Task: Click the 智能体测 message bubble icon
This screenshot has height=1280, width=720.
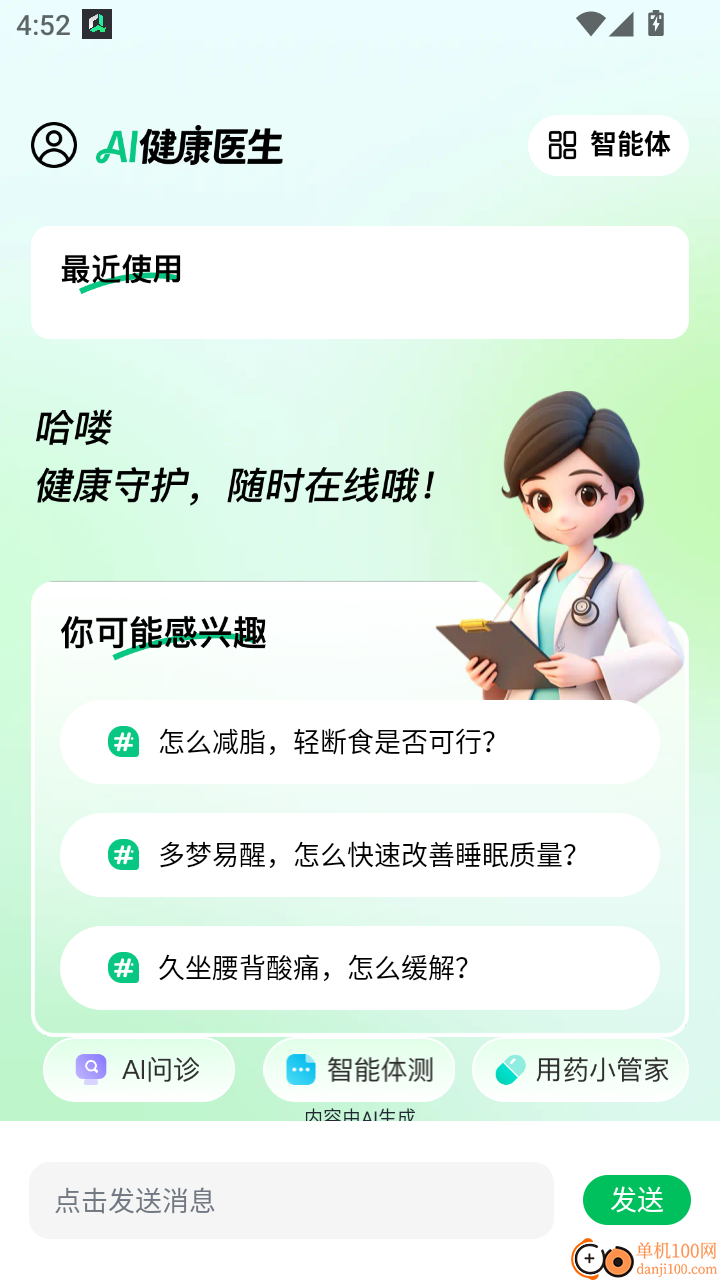Action: click(x=299, y=1069)
